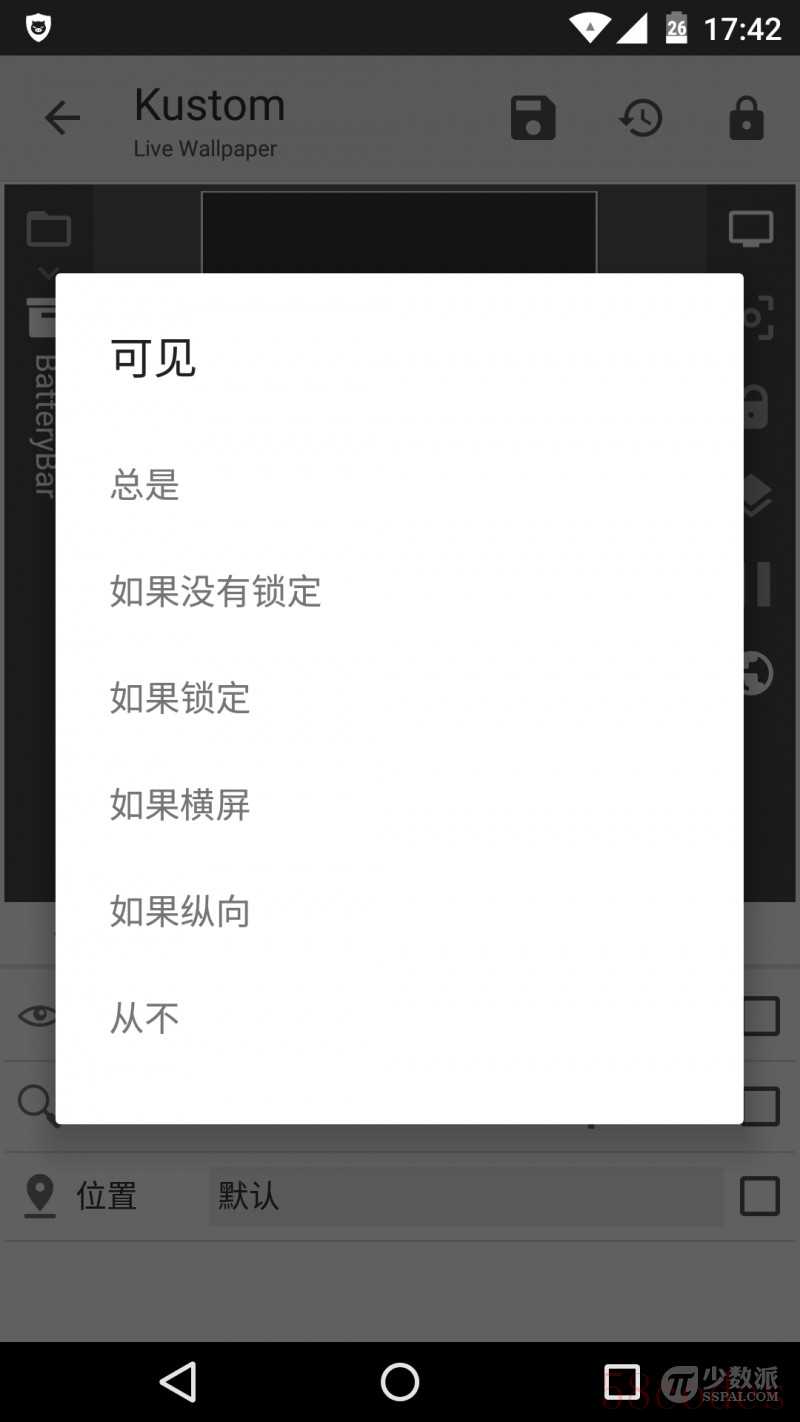Select 如果横屏 visibility setting
Viewport: 800px width, 1422px height.
tap(399, 804)
